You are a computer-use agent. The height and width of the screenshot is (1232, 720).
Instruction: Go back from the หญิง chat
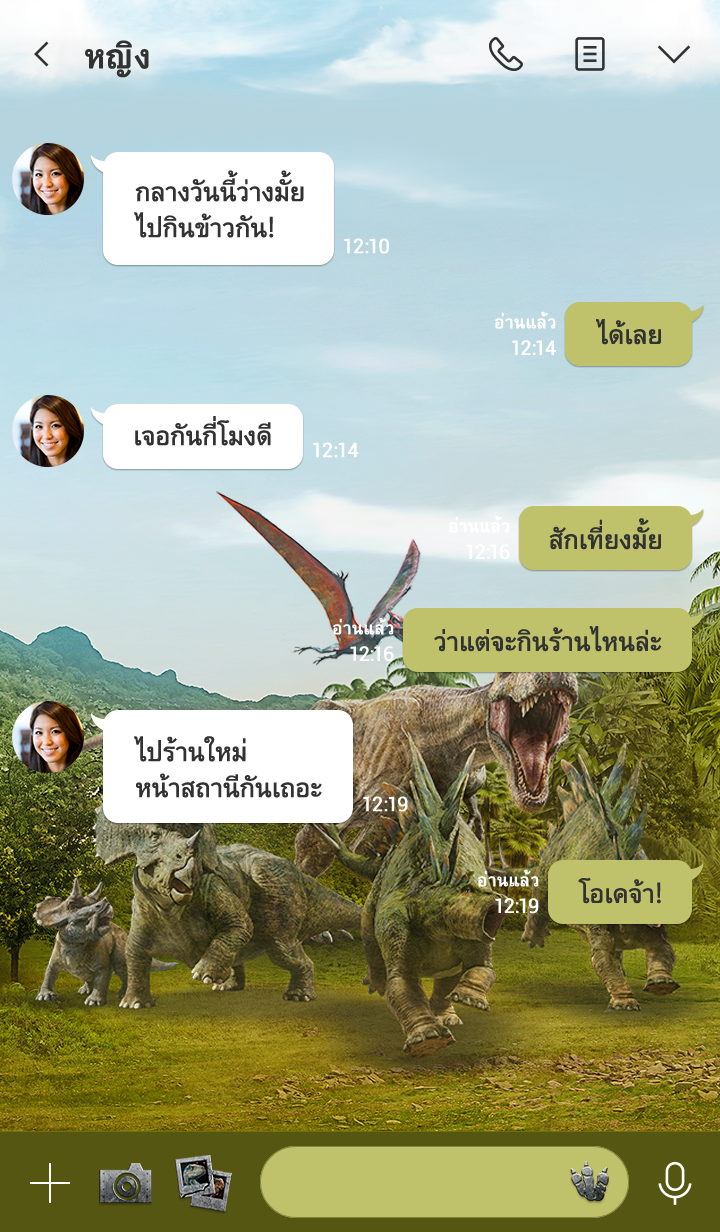(x=41, y=55)
